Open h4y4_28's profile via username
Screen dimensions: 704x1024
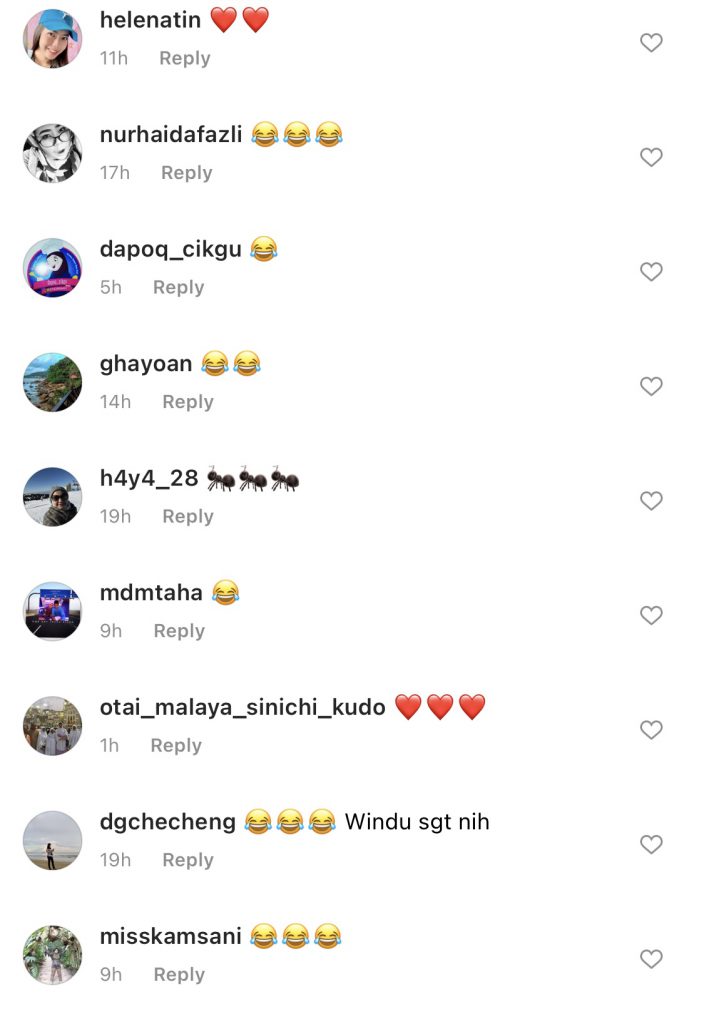point(149,478)
